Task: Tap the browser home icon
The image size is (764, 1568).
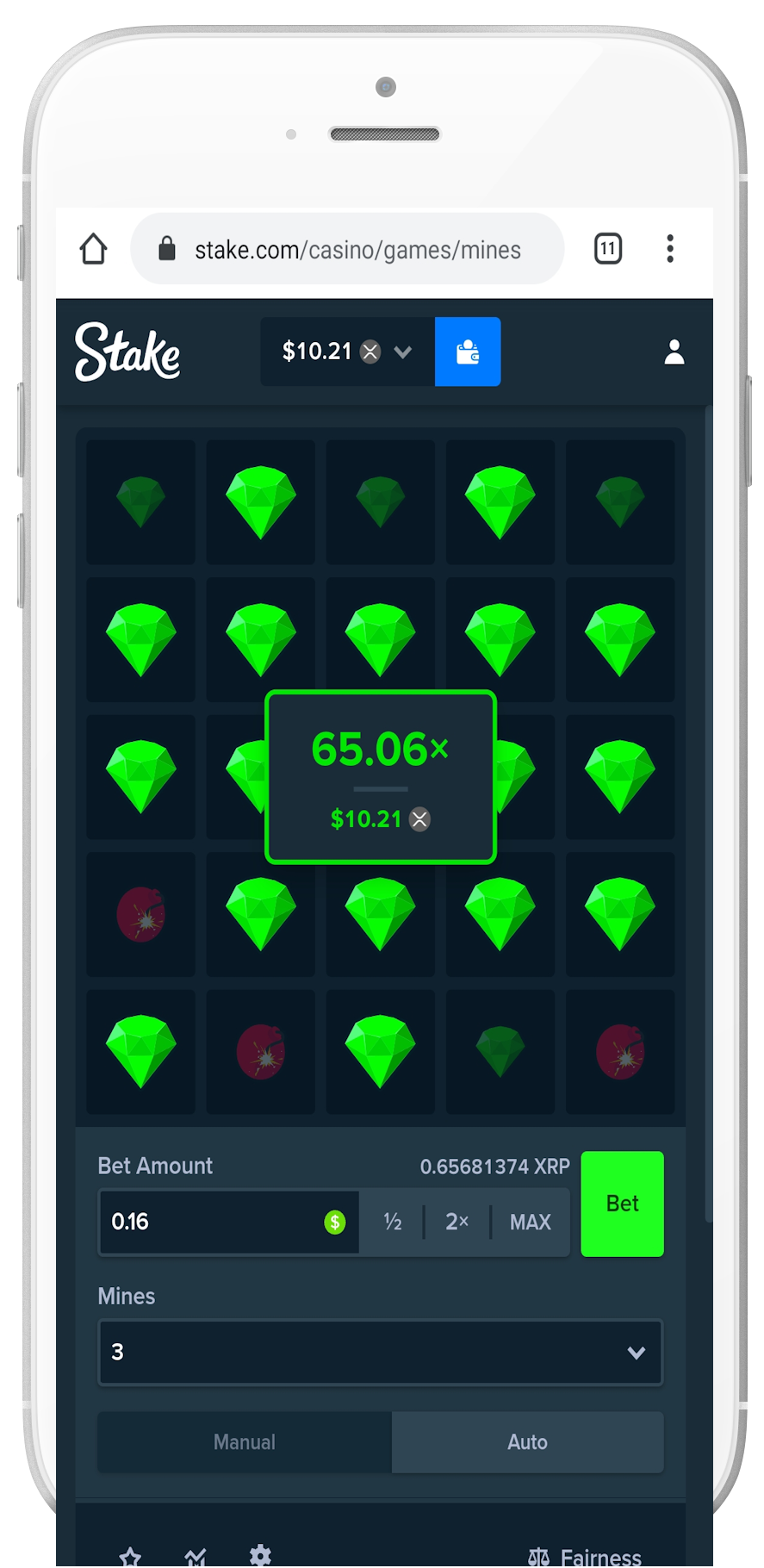Action: [93, 249]
